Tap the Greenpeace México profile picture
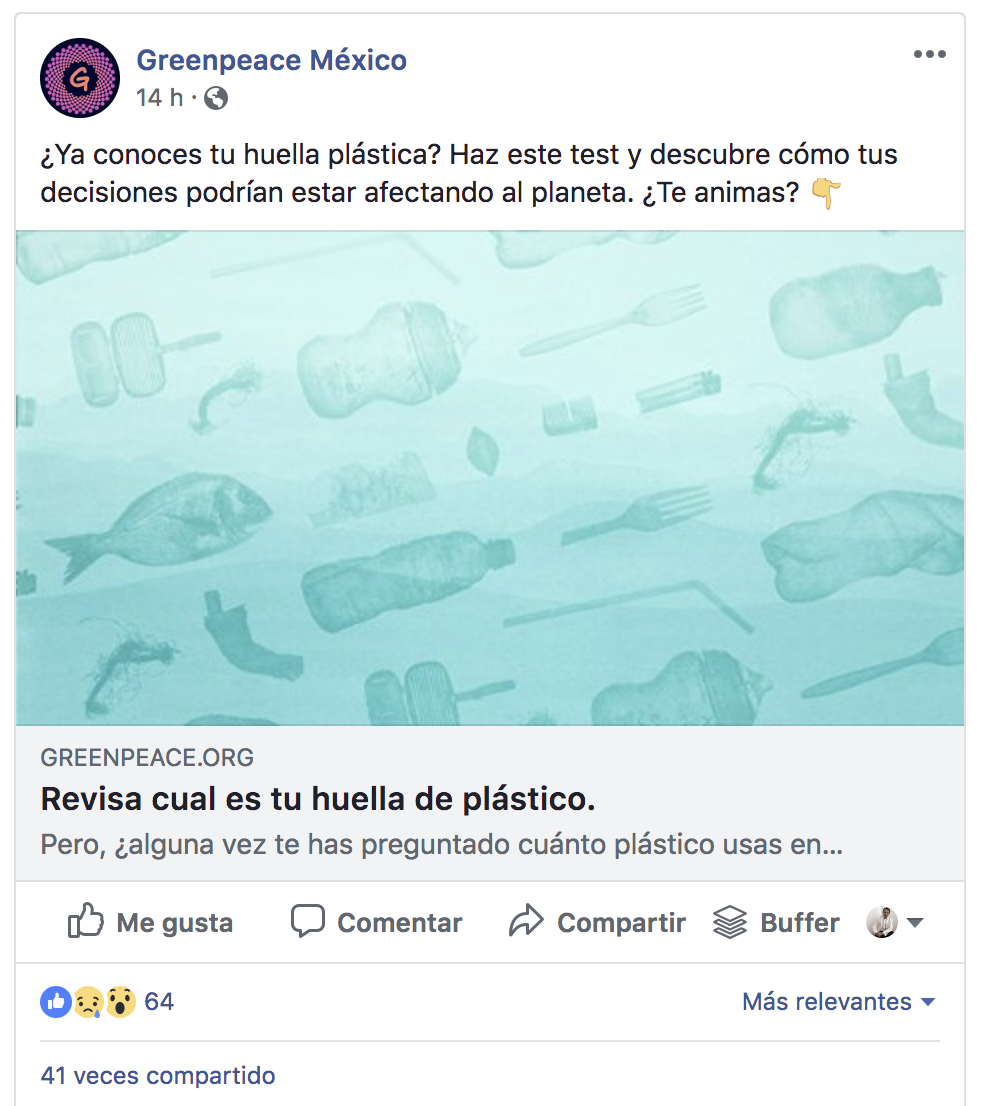984x1106 pixels. tap(80, 78)
